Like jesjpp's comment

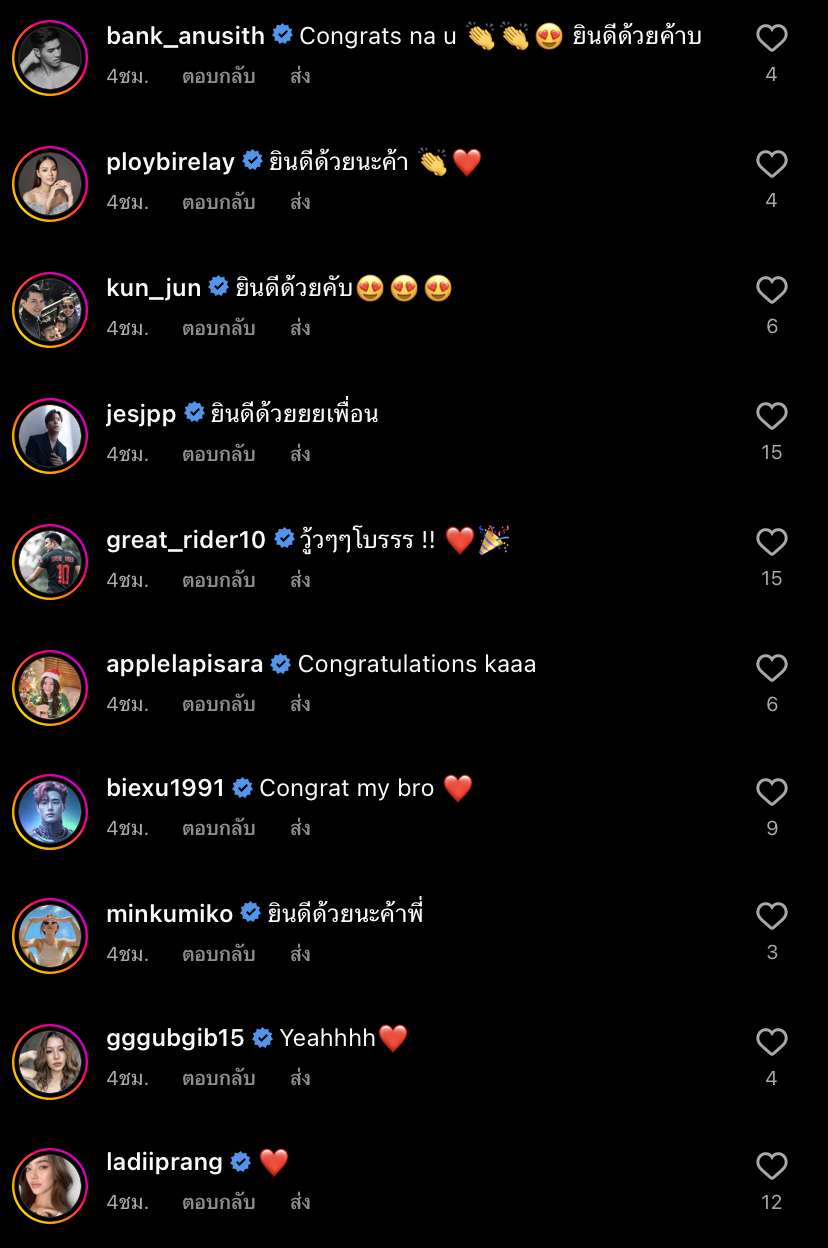click(x=771, y=417)
